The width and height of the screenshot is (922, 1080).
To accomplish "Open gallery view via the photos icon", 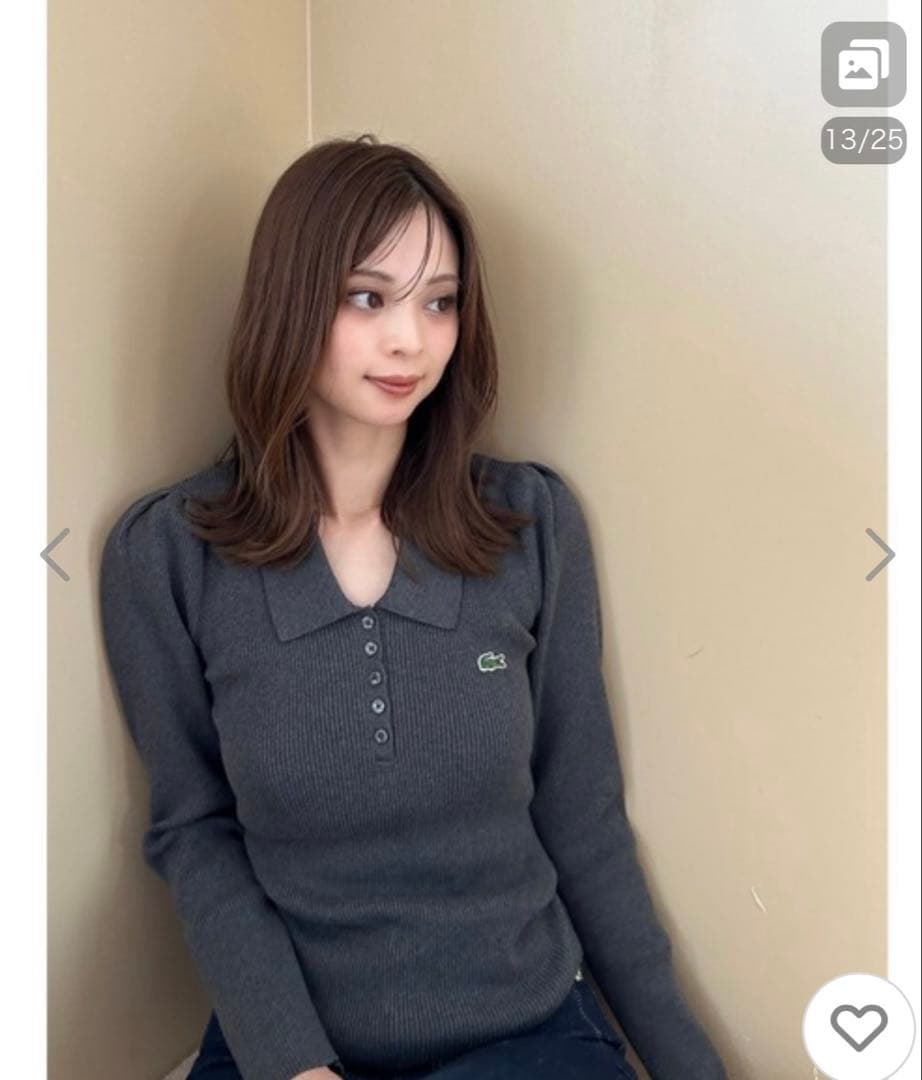I will (x=864, y=63).
